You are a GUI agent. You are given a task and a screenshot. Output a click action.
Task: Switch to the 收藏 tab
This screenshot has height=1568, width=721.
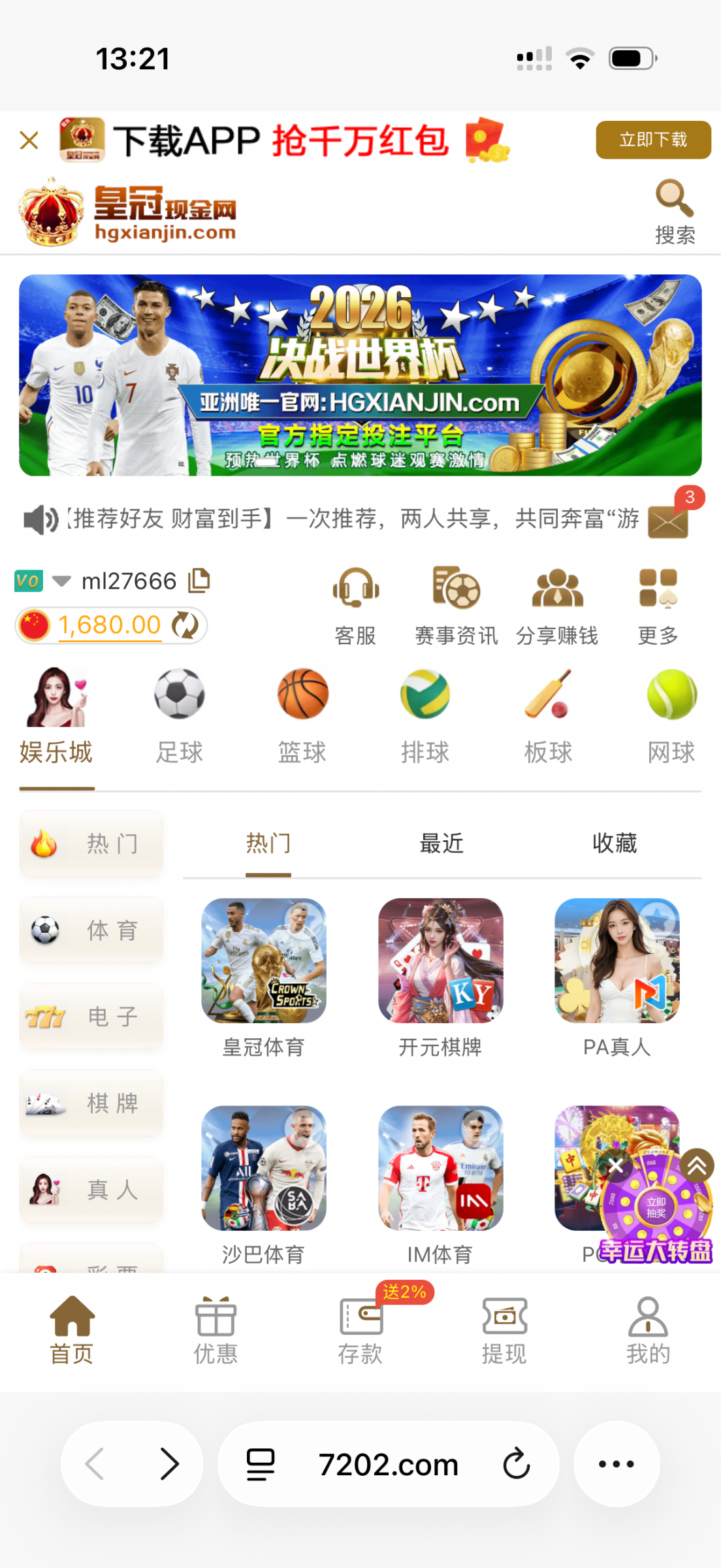(614, 843)
